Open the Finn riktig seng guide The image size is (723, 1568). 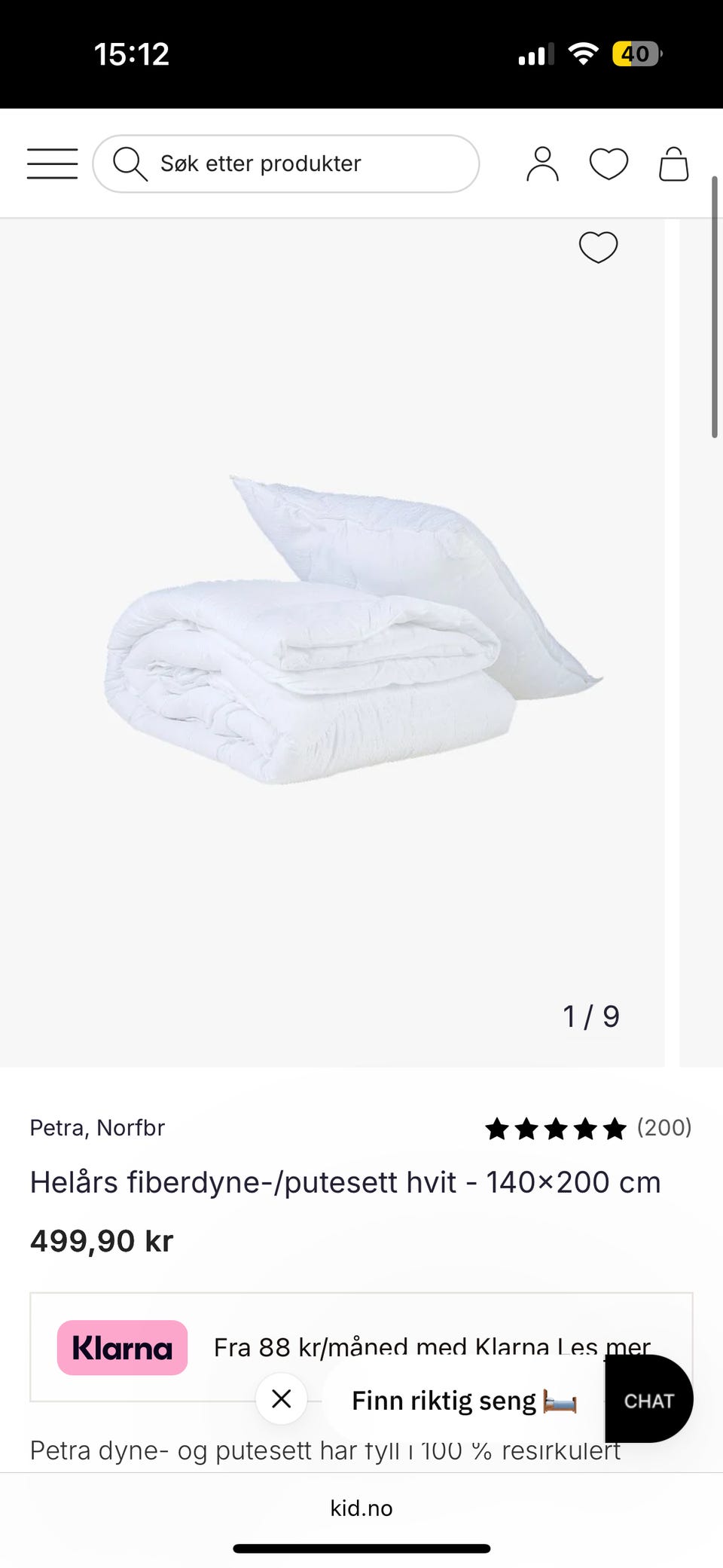click(x=463, y=1401)
